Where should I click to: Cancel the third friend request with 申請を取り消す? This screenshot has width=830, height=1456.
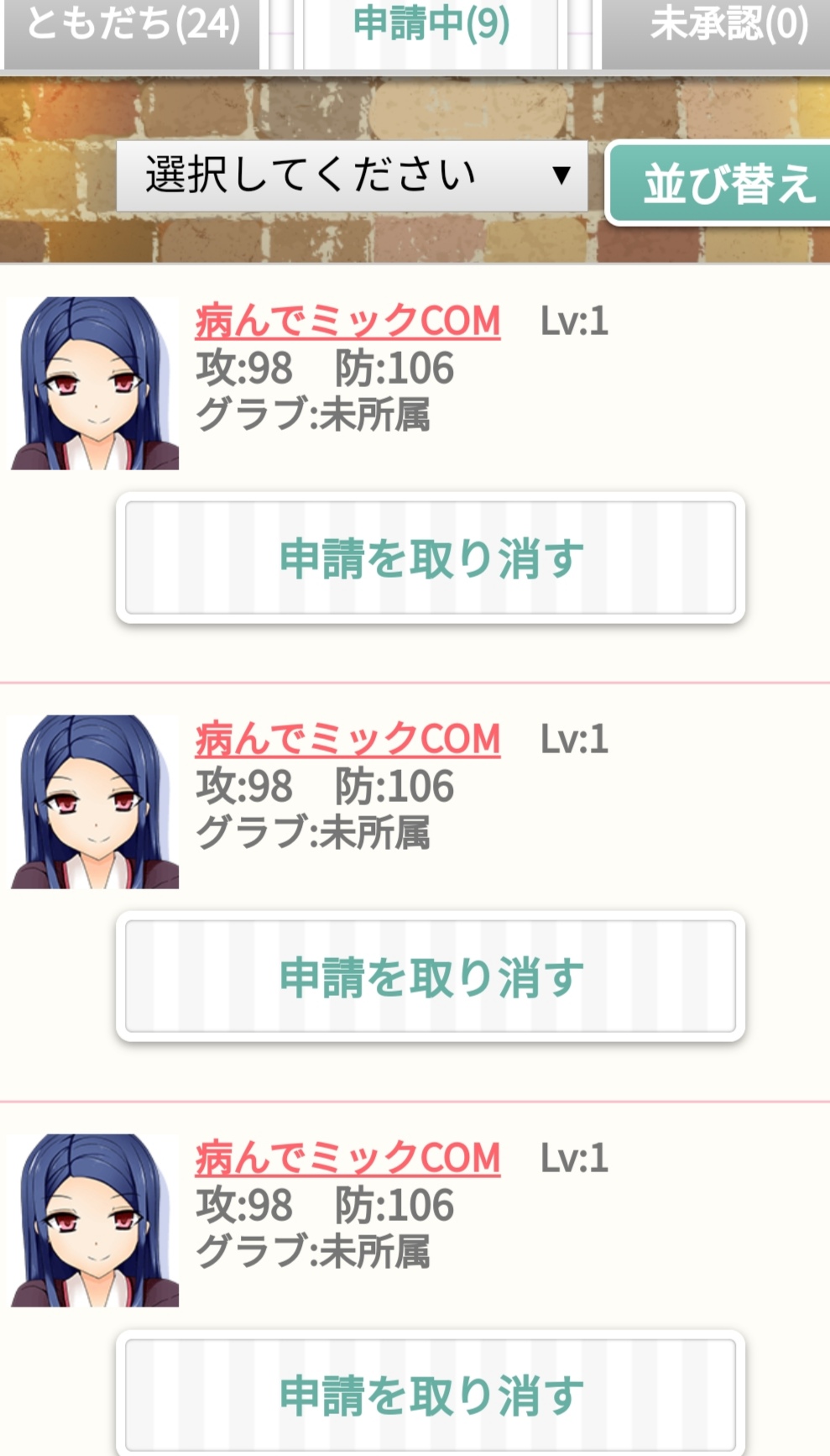coord(431,1395)
